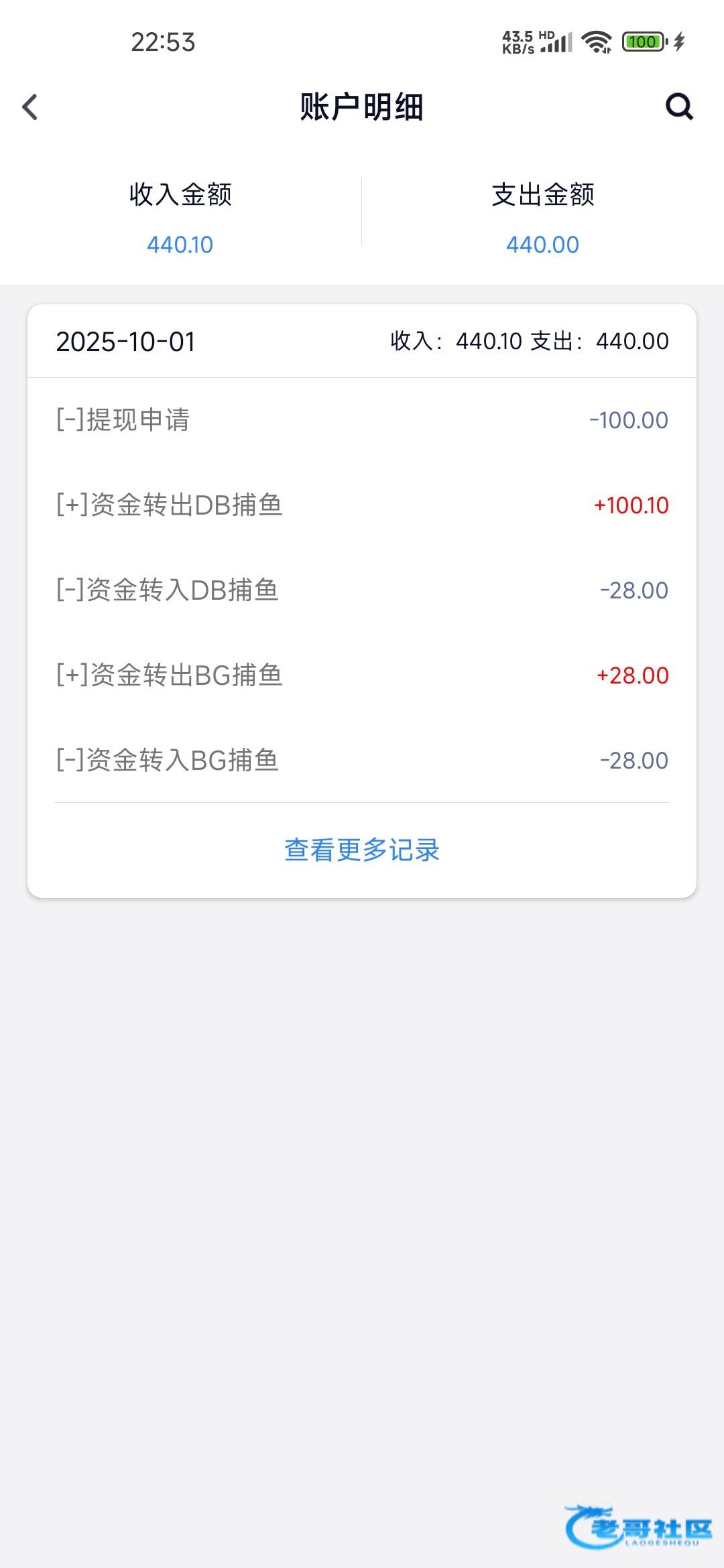Go back from 账户明细 page
The height and width of the screenshot is (1568, 724).
pyautogui.click(x=30, y=107)
